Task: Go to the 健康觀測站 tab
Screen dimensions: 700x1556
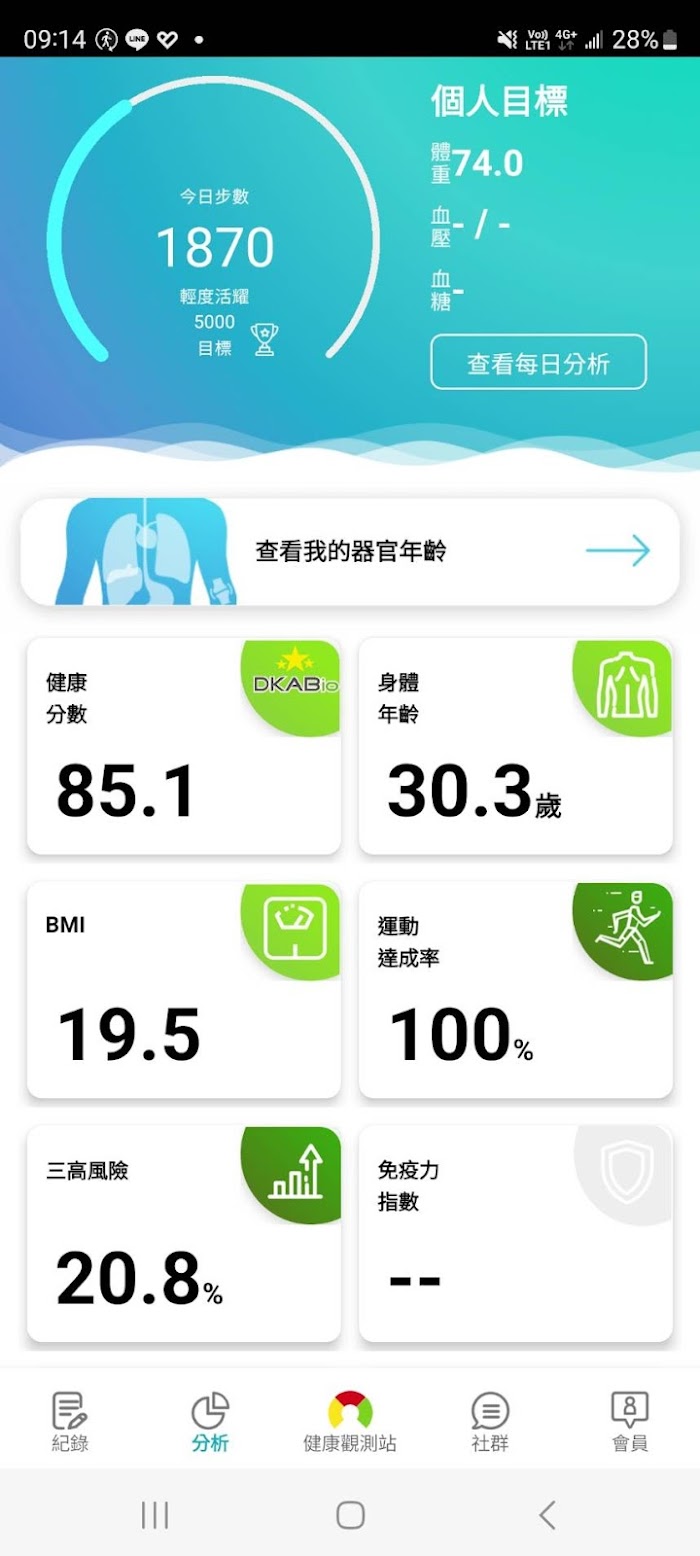Action: [350, 1421]
